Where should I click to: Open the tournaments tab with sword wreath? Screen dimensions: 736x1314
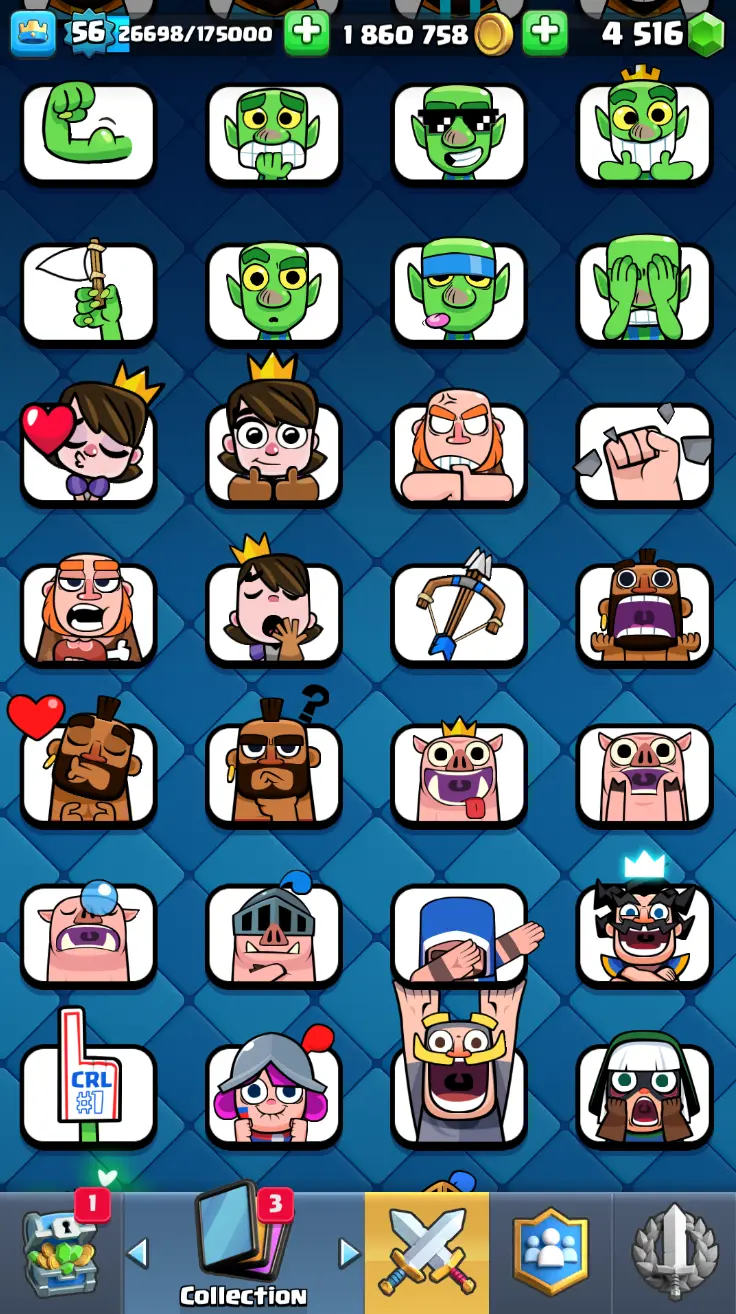click(x=674, y=1252)
